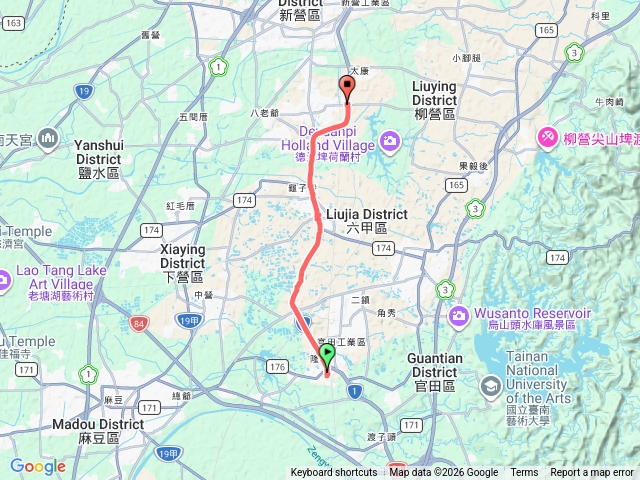Select Wusanto Reservoir marker
The height and width of the screenshot is (480, 640).
coord(459,316)
